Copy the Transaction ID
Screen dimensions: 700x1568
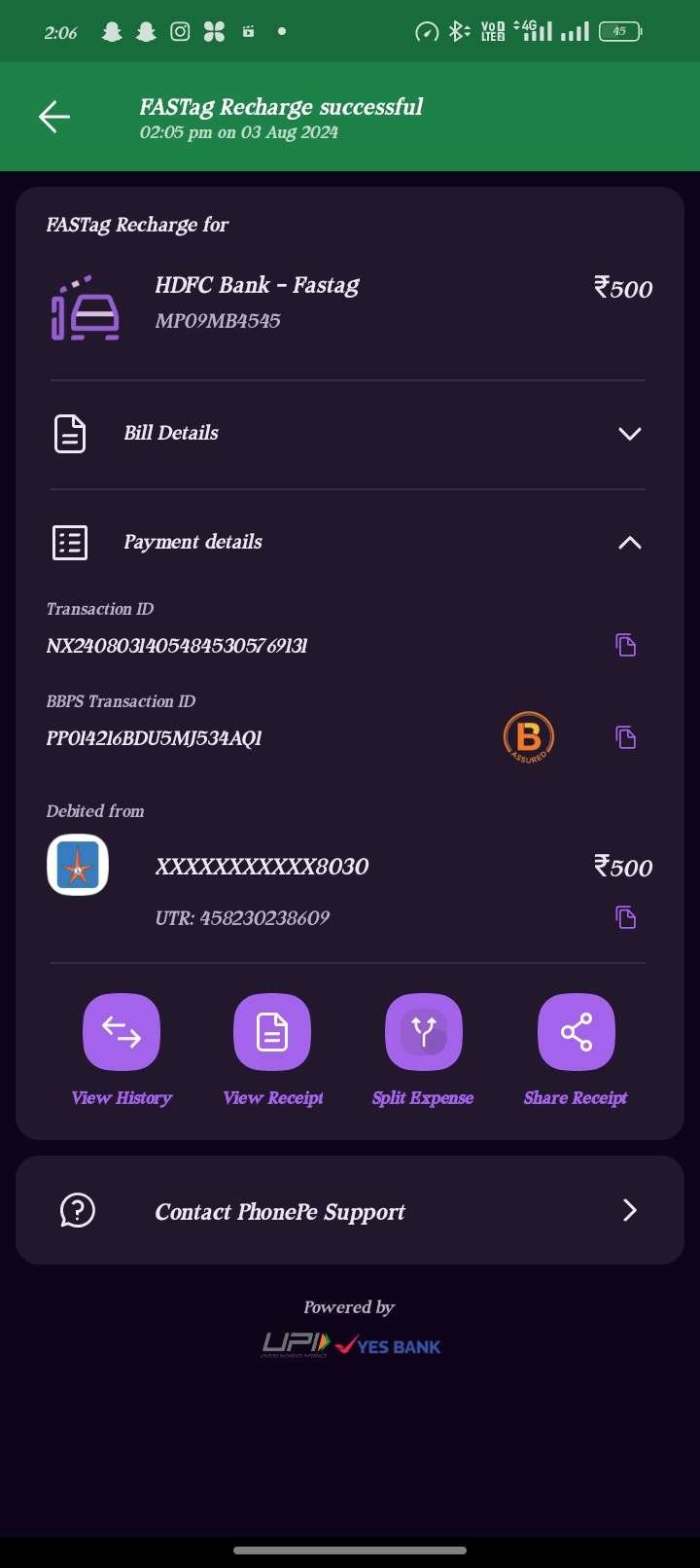[625, 645]
